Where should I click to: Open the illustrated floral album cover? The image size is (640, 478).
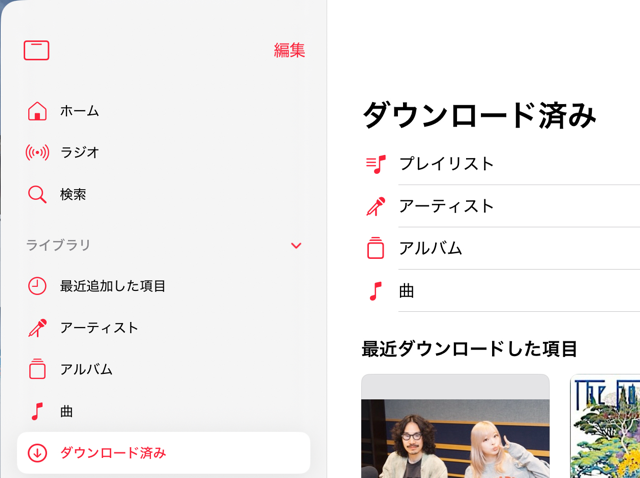pyautogui.click(x=606, y=430)
